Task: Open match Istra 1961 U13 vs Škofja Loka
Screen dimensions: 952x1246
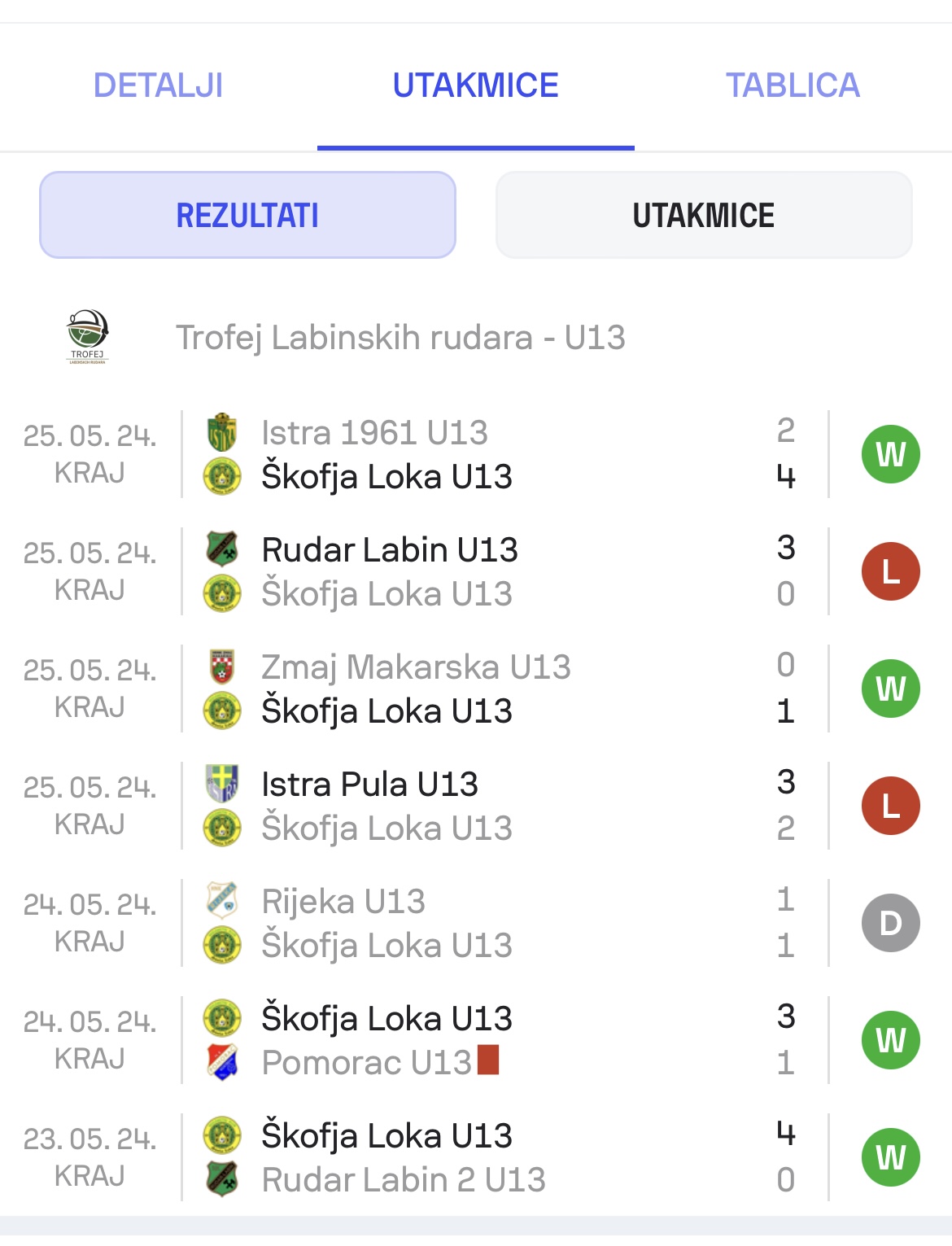Action: pyautogui.click(x=476, y=454)
